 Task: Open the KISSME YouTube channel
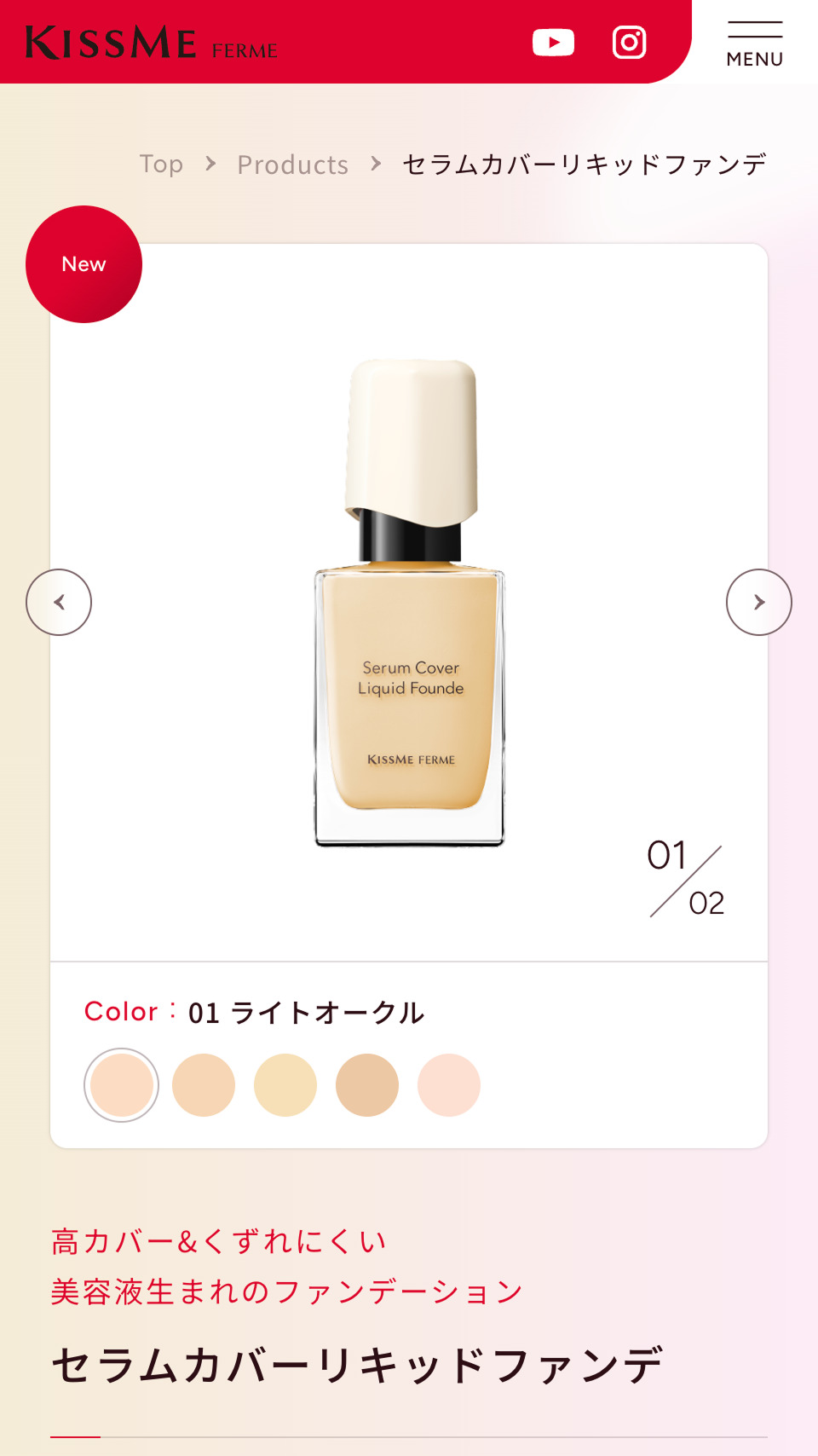(553, 42)
